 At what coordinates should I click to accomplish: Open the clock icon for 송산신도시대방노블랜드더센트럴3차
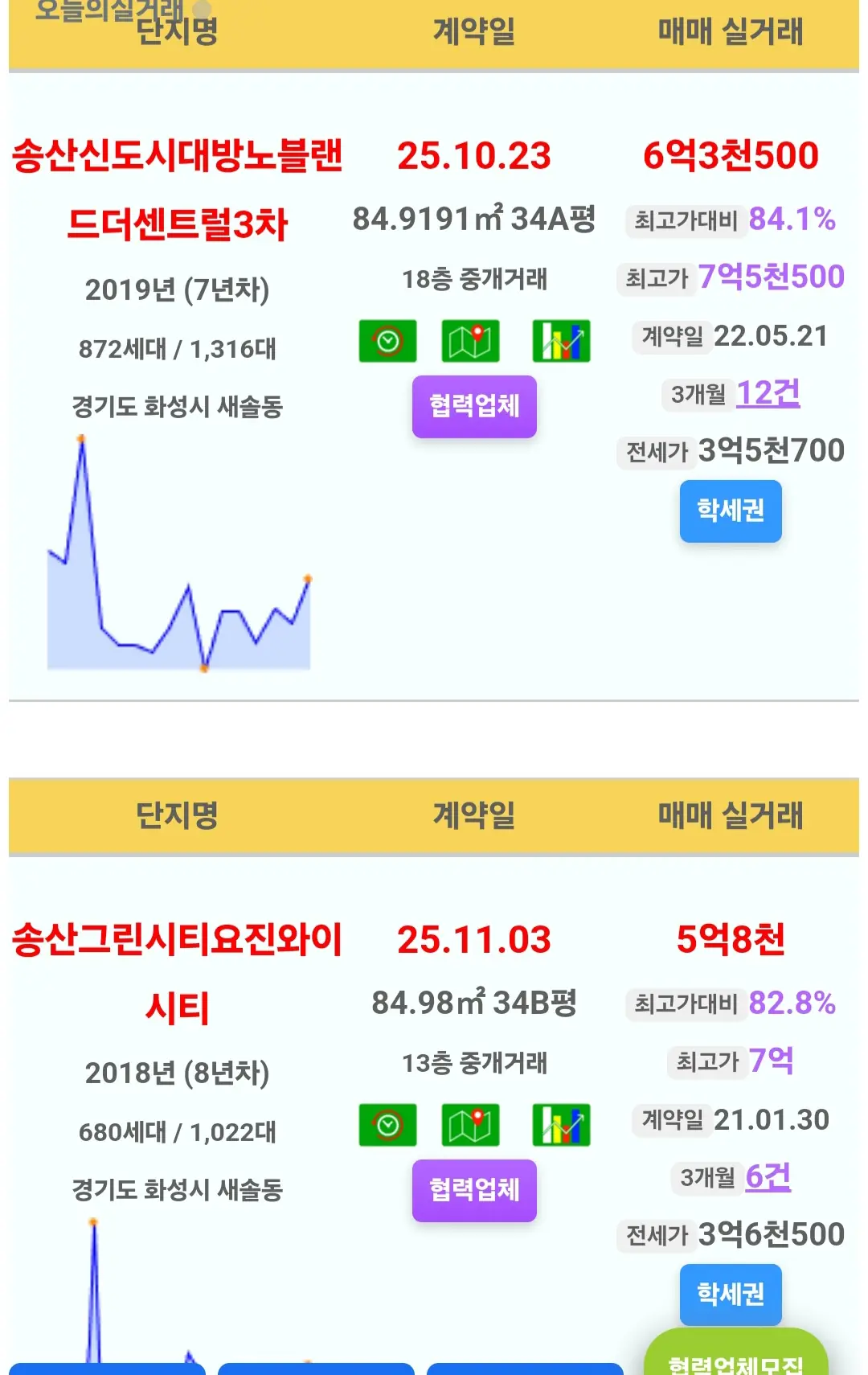click(387, 341)
